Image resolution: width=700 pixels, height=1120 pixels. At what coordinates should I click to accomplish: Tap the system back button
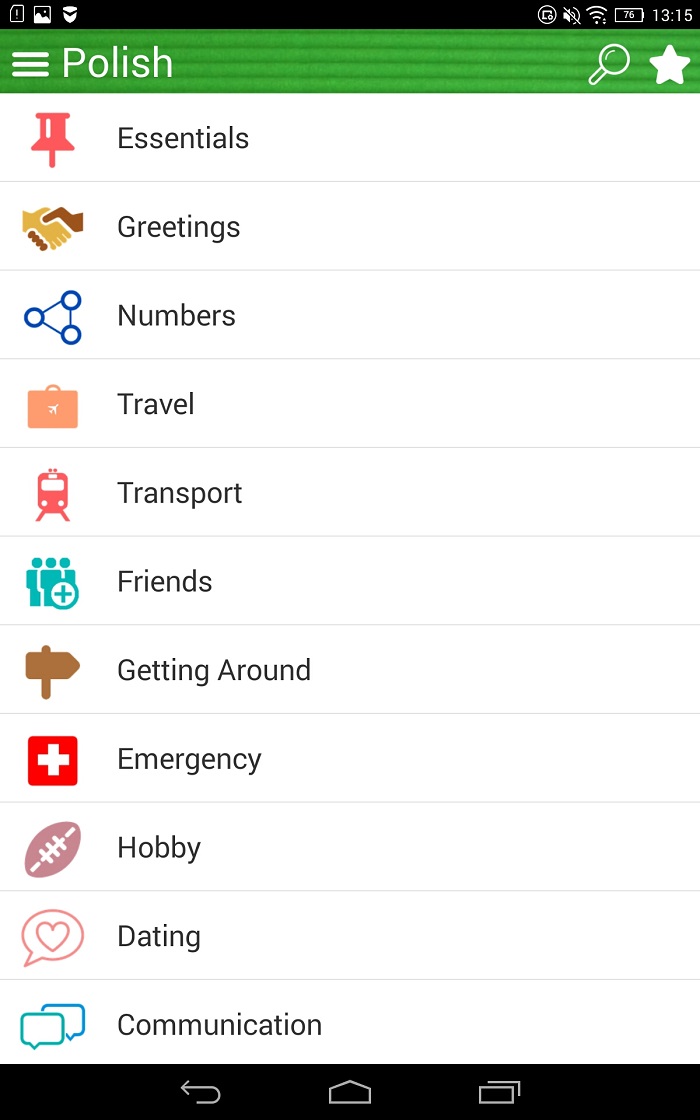pos(200,1092)
